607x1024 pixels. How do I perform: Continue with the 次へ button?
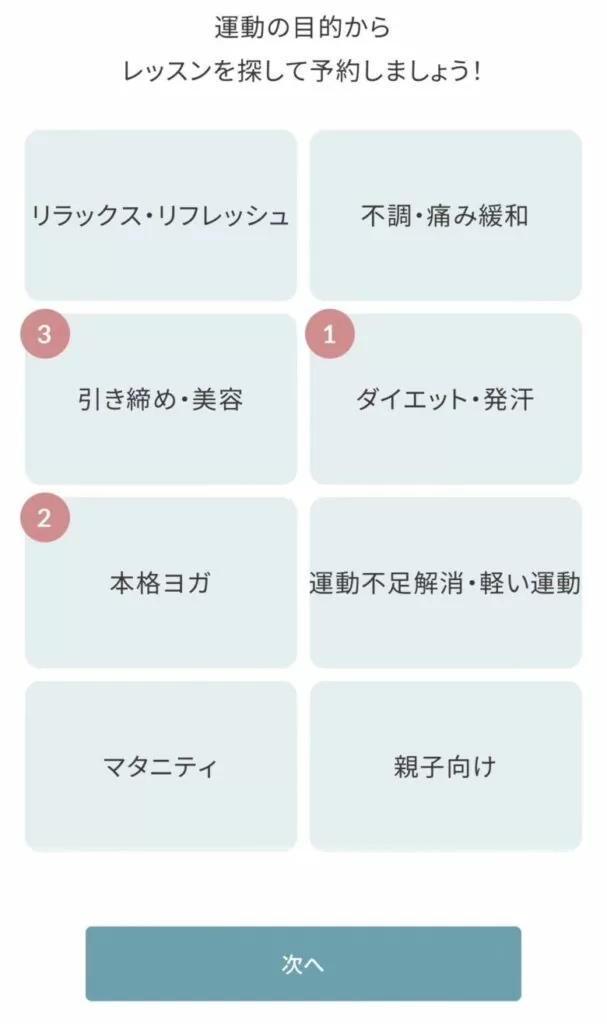(x=303, y=963)
